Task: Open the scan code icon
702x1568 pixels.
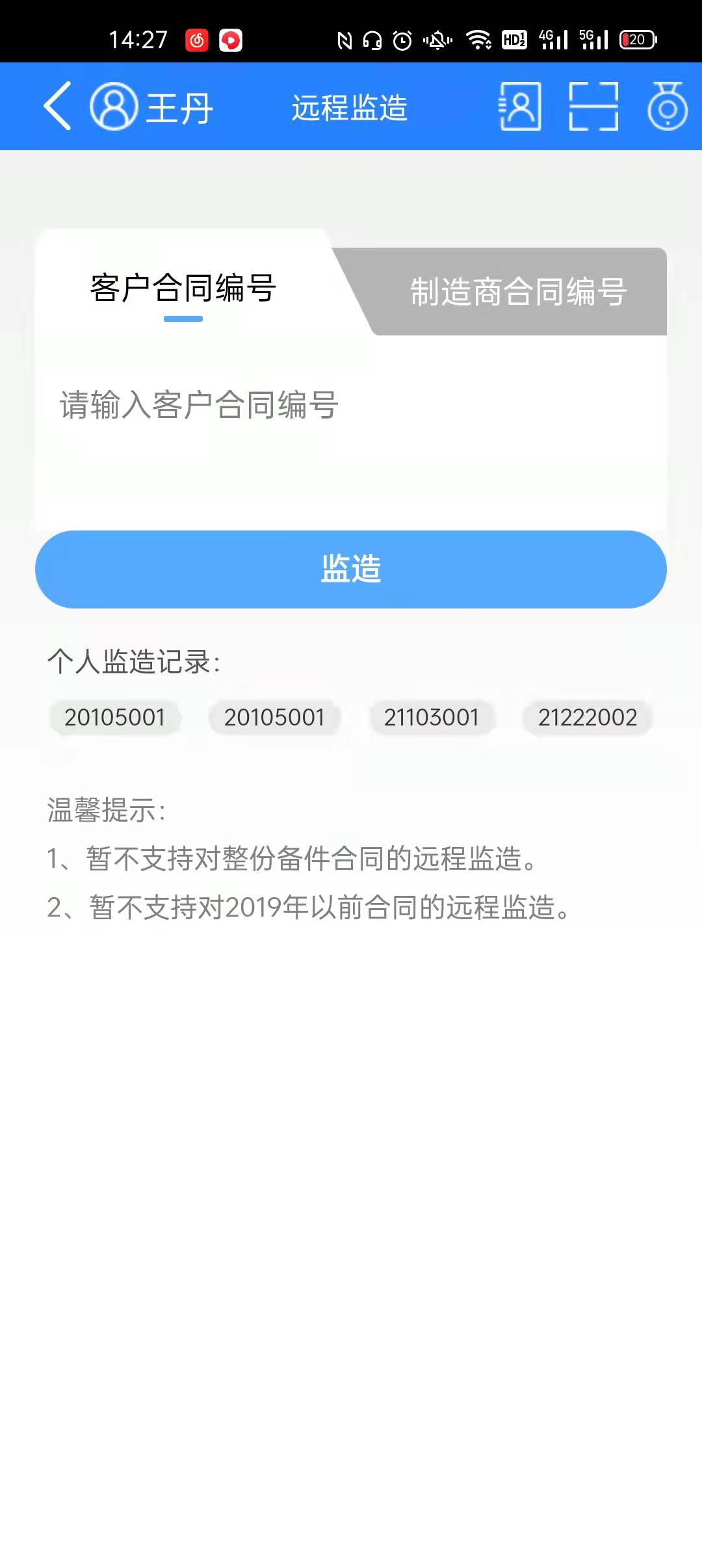Action: [x=593, y=107]
